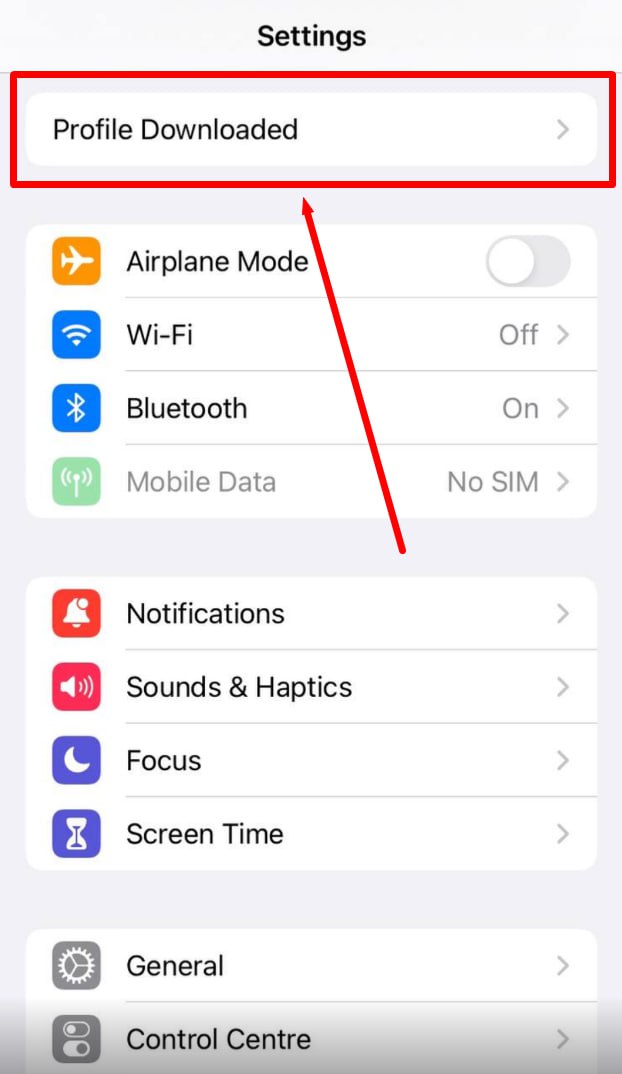
Task: Open Wi-Fi settings
Action: click(x=311, y=335)
